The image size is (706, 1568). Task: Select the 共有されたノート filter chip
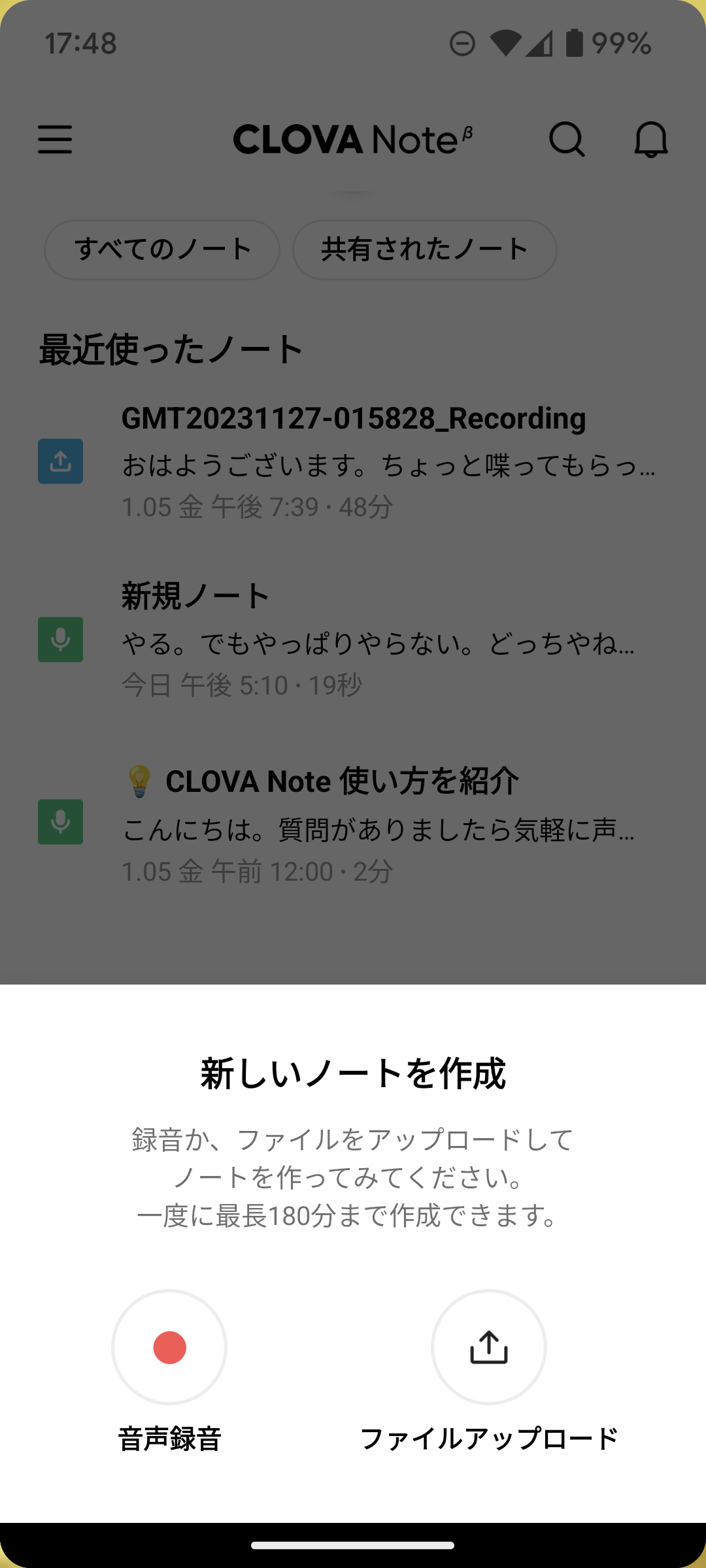coord(424,249)
